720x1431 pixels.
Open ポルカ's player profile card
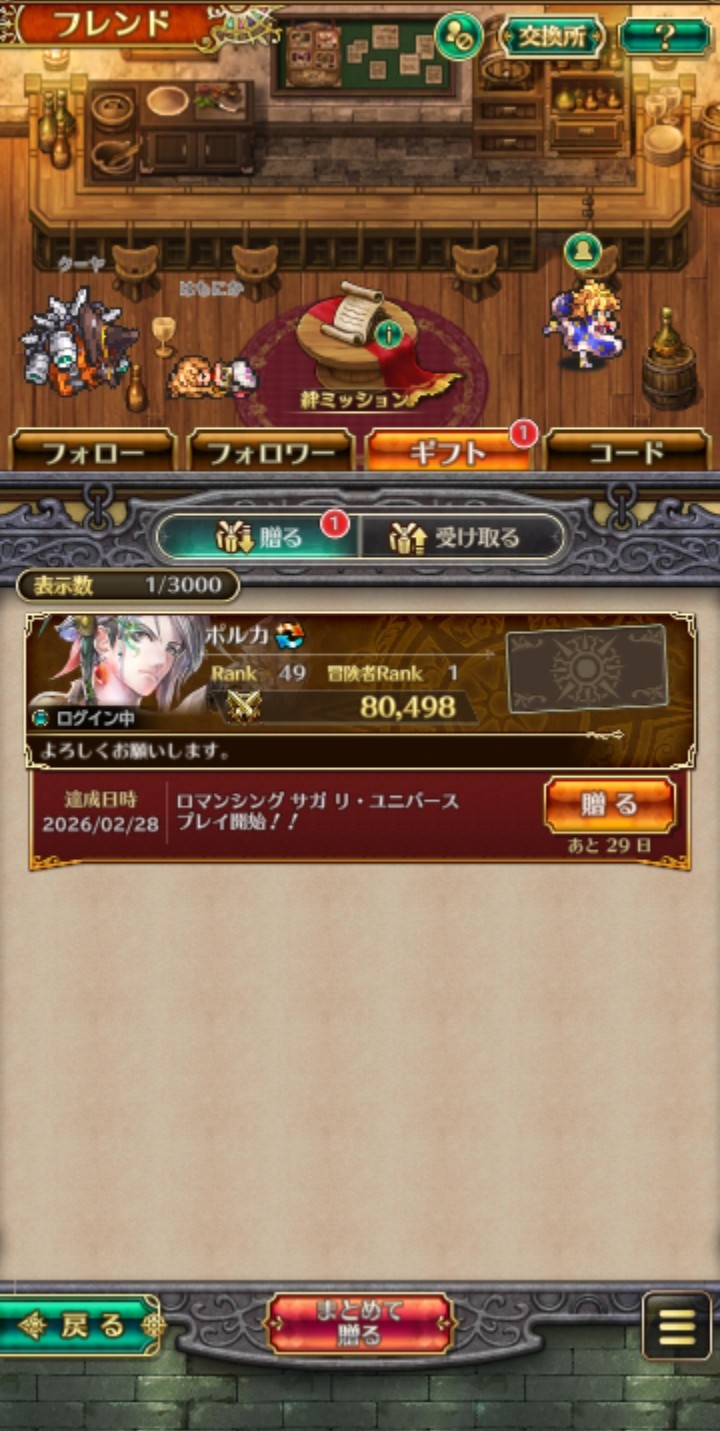[x=360, y=690]
